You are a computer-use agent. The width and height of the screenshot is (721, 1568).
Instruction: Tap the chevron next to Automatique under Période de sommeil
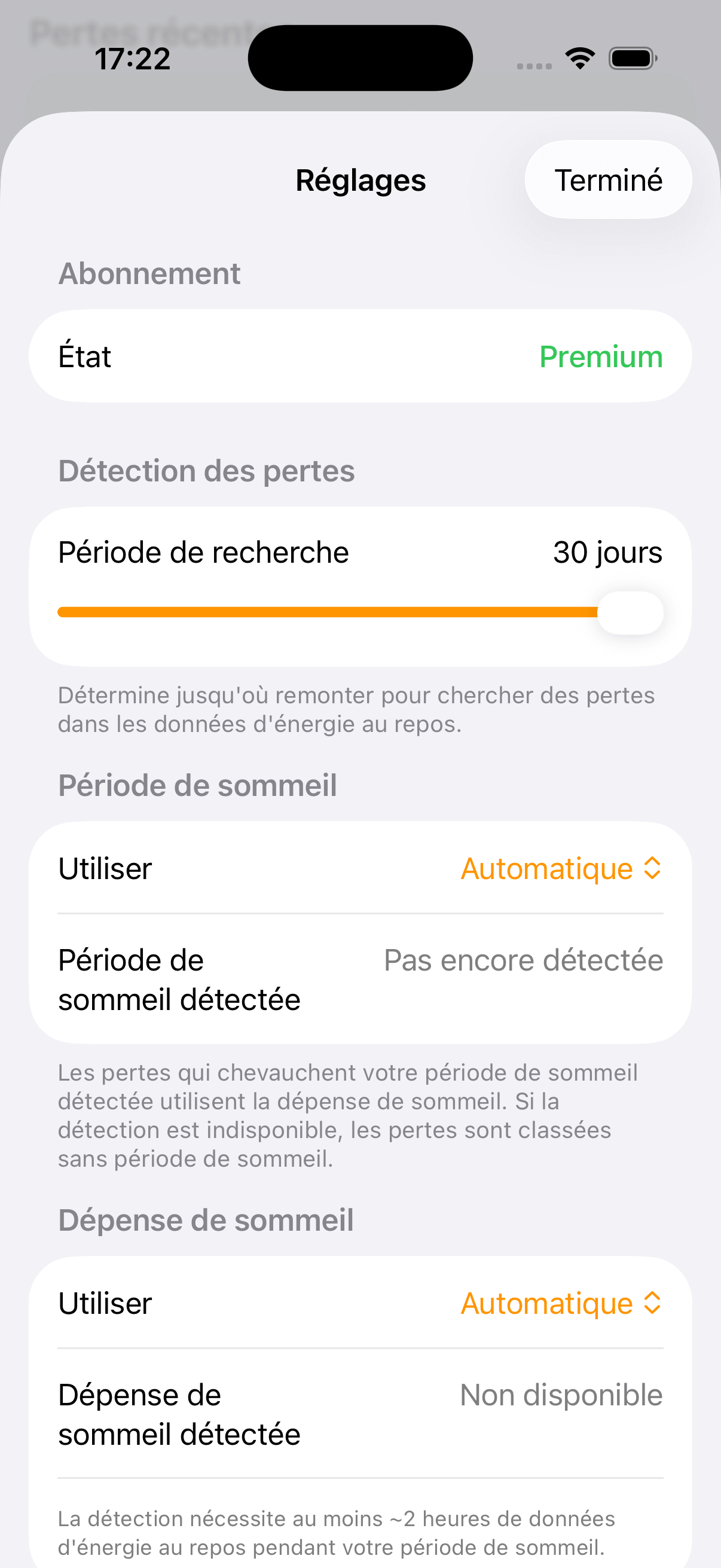[x=652, y=868]
